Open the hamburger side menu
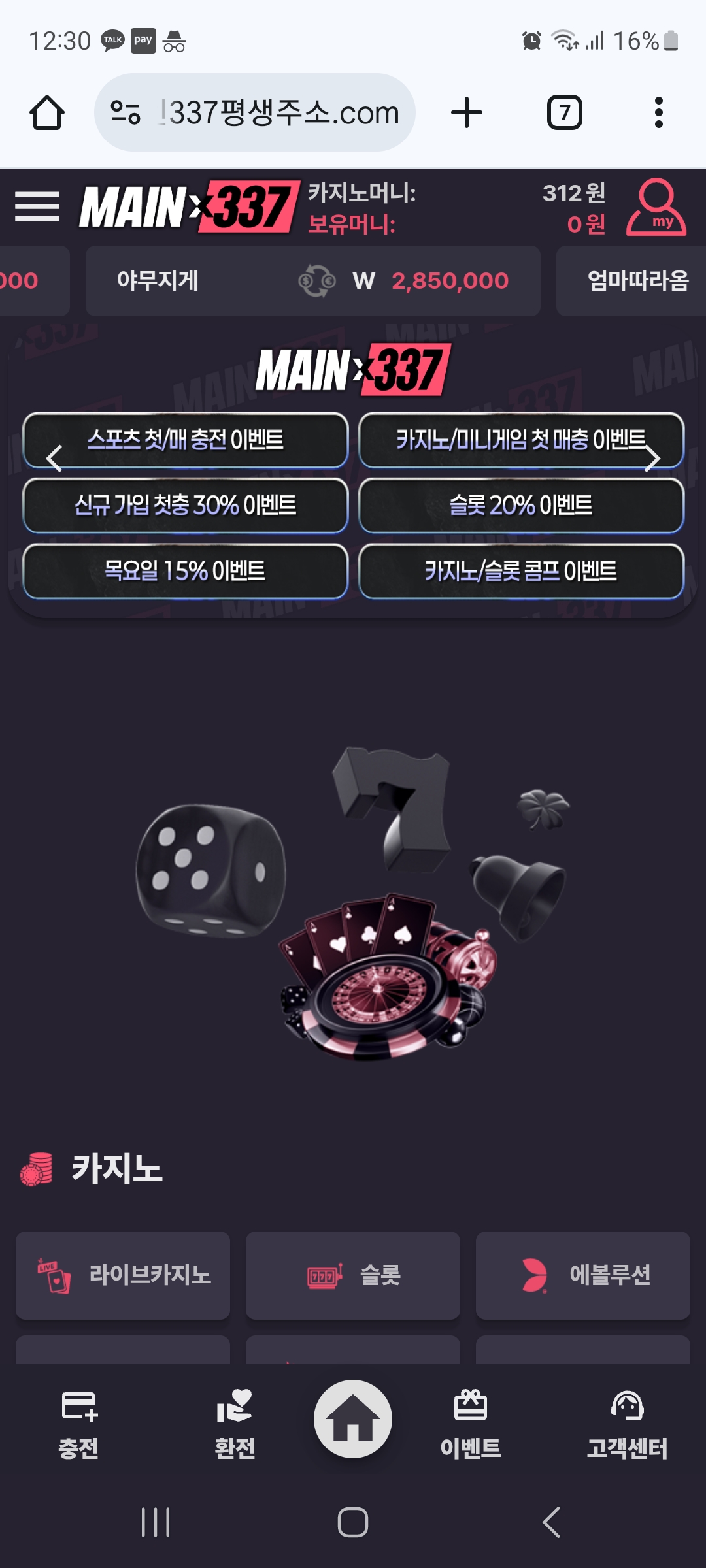706x1568 pixels. [x=37, y=206]
